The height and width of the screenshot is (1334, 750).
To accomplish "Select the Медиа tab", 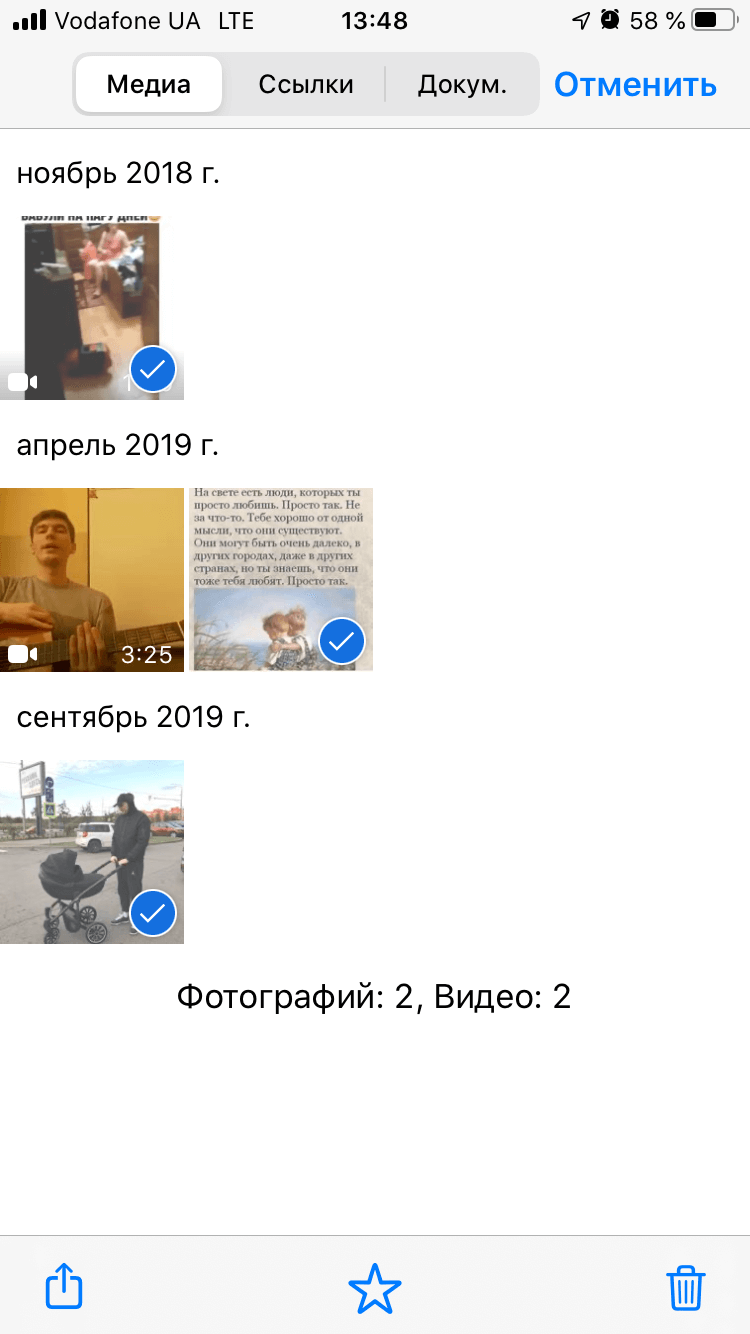I will [x=149, y=85].
